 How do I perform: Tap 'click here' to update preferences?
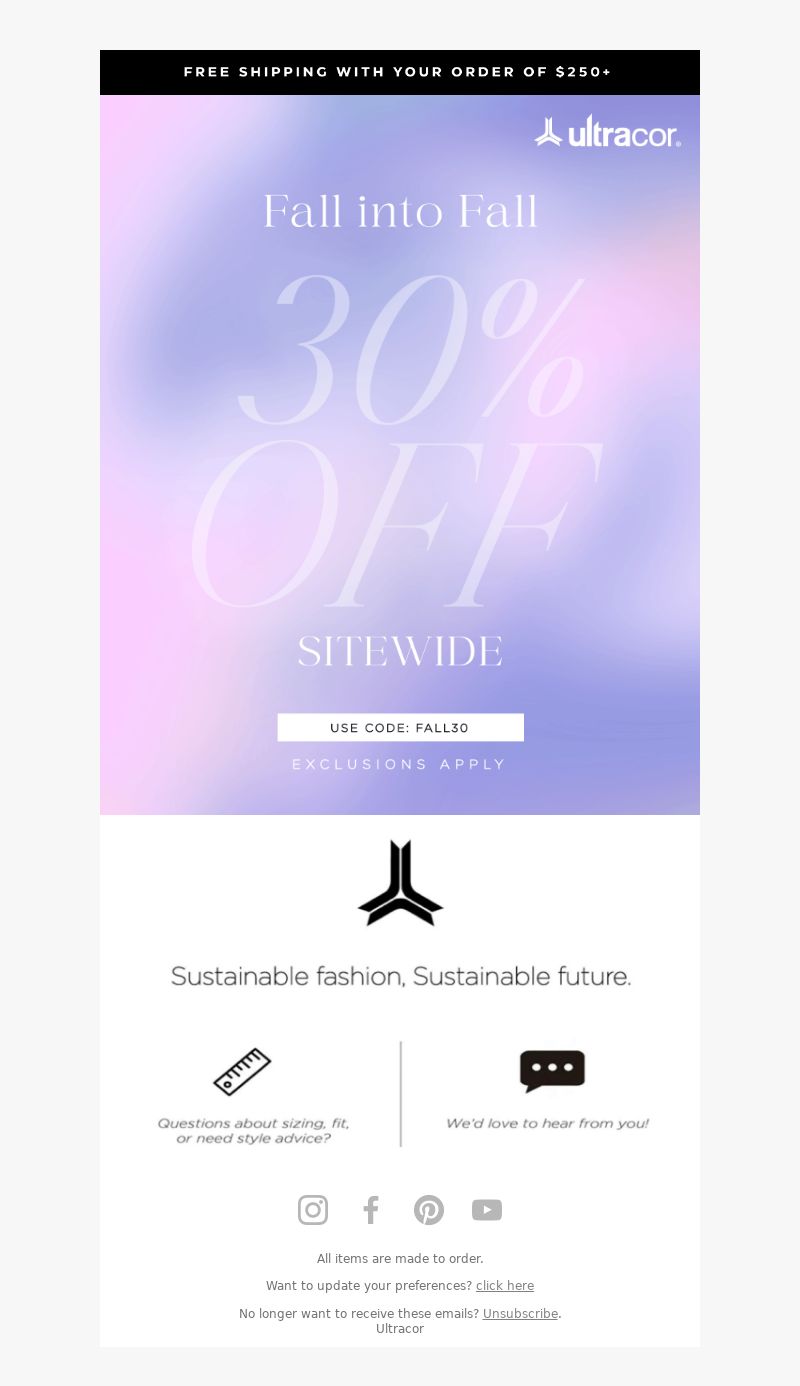pos(505,1286)
